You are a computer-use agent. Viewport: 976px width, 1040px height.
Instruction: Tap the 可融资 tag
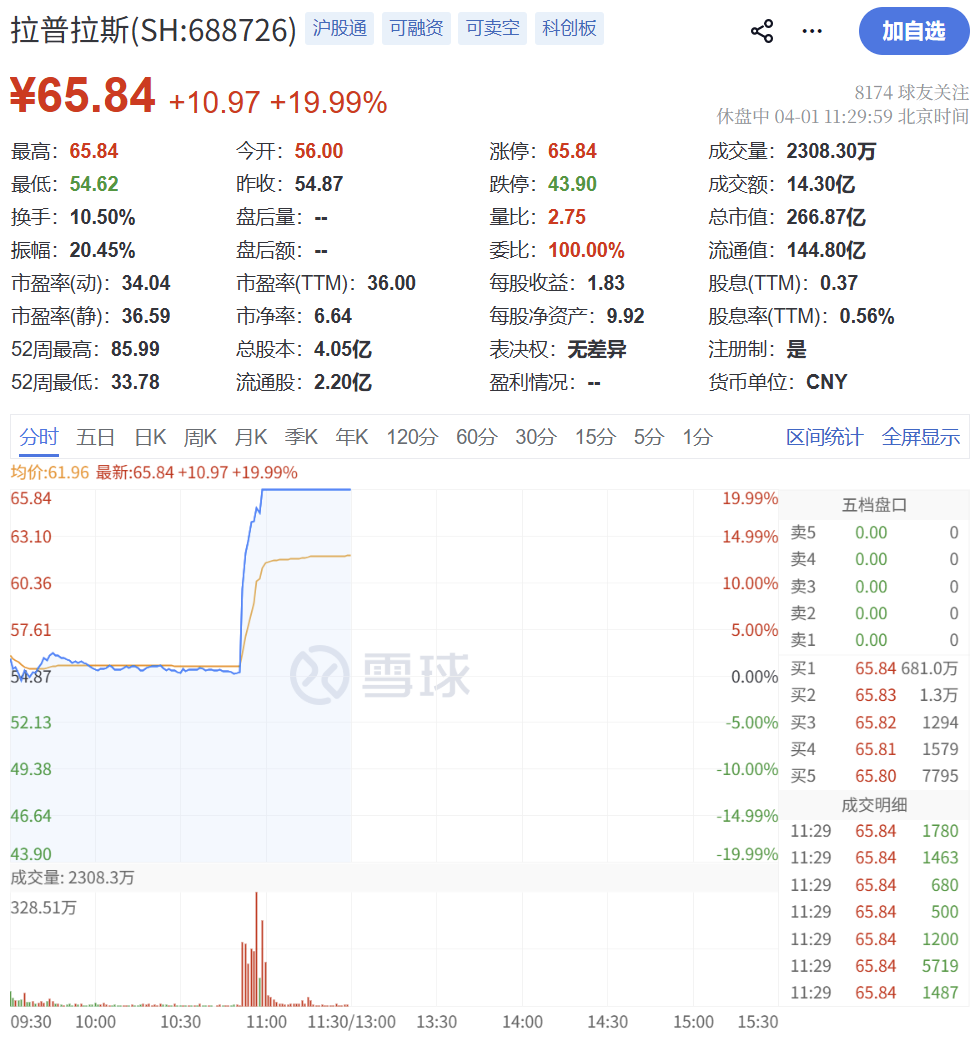[416, 29]
